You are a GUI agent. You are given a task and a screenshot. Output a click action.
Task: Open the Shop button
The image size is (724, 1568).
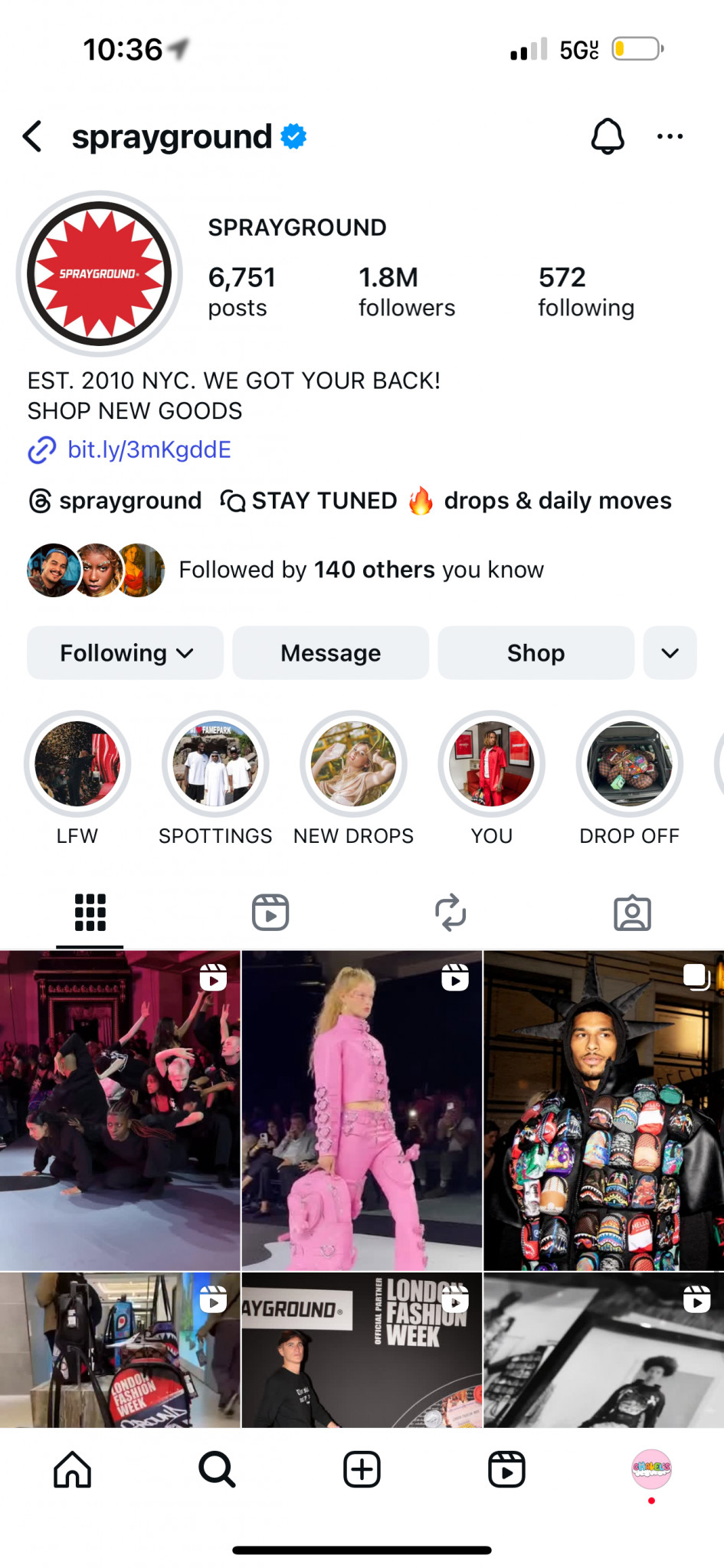536,653
